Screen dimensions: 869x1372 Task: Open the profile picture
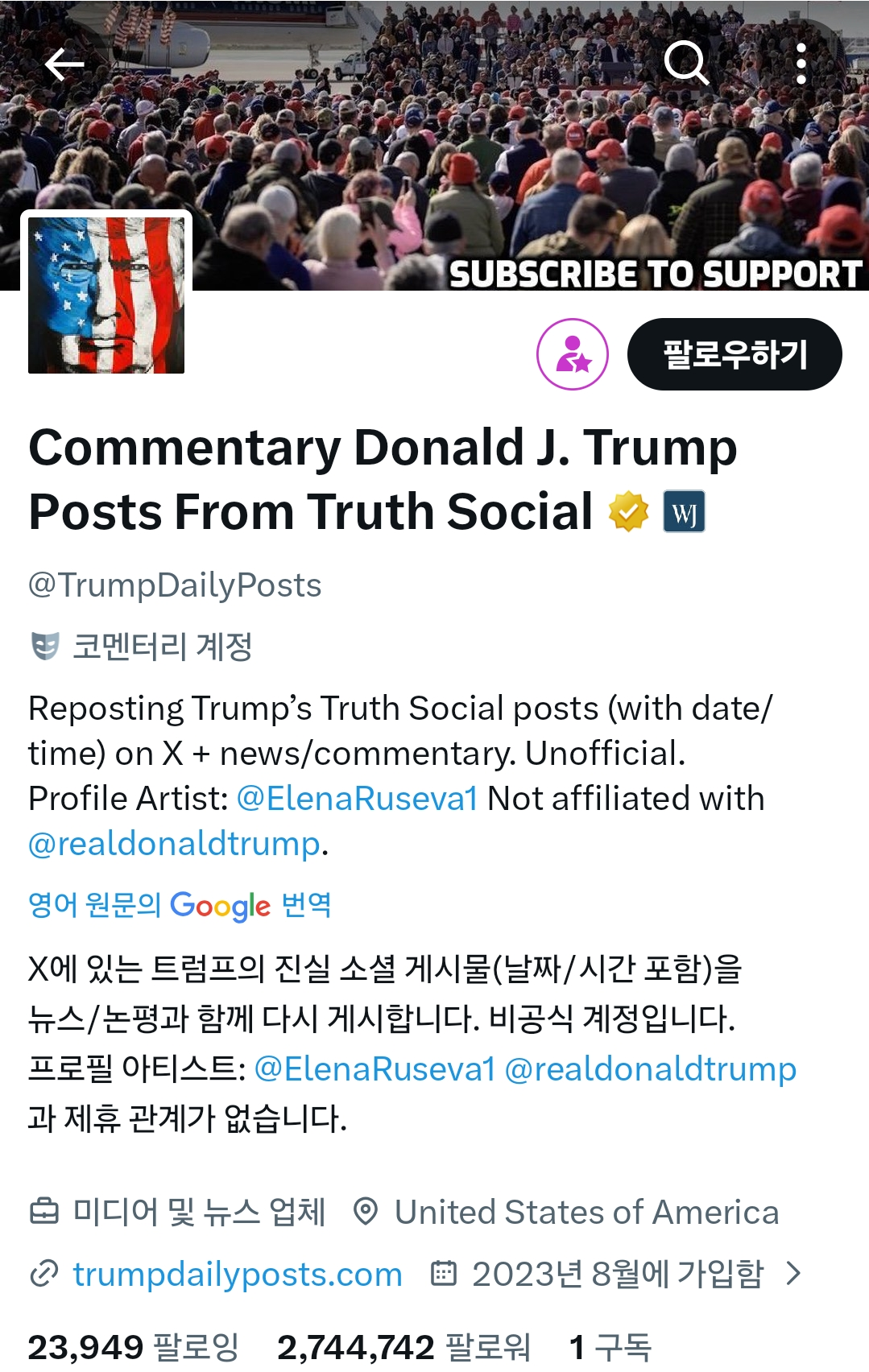106,295
